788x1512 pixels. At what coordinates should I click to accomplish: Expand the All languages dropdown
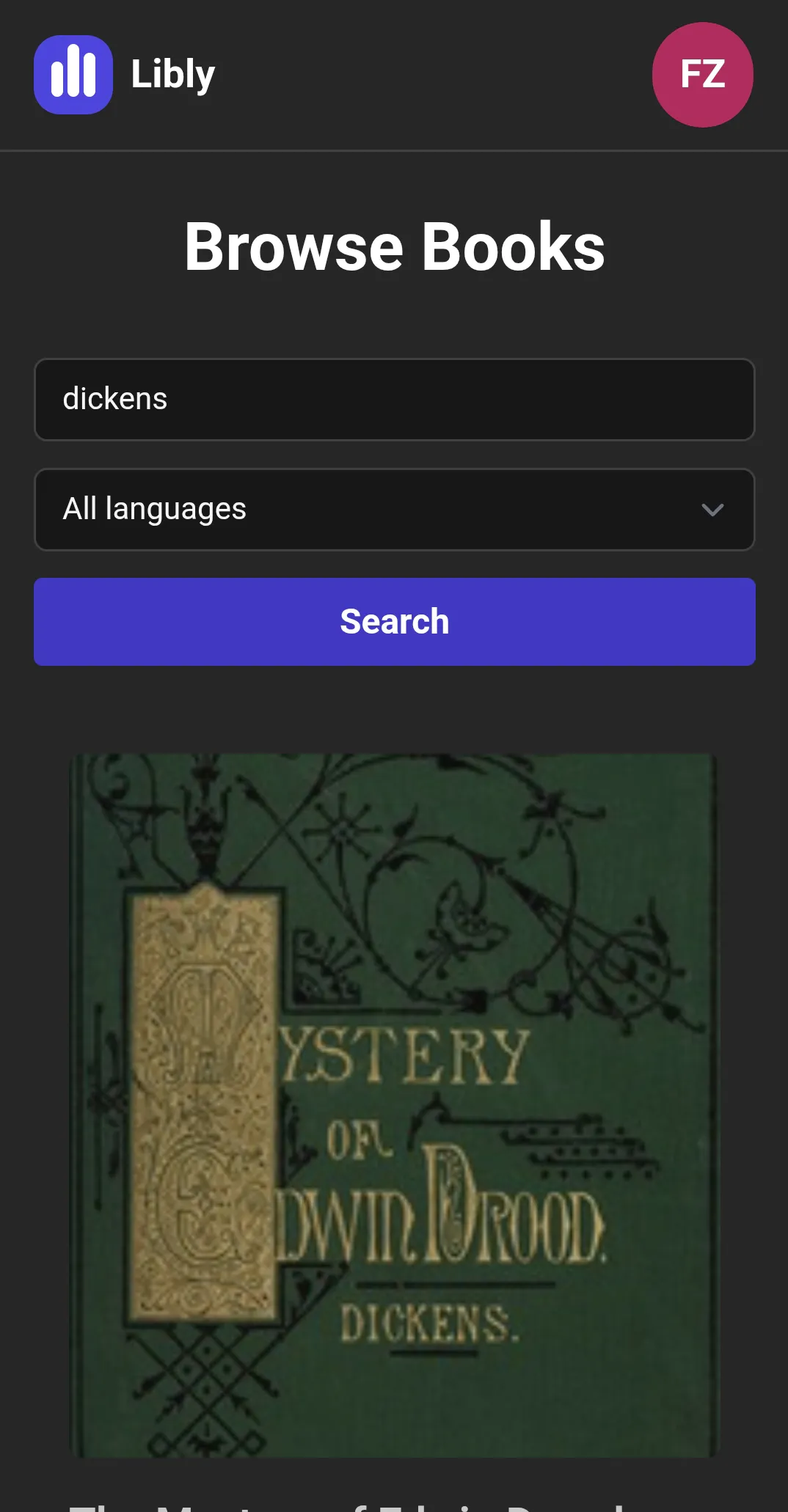click(x=395, y=510)
